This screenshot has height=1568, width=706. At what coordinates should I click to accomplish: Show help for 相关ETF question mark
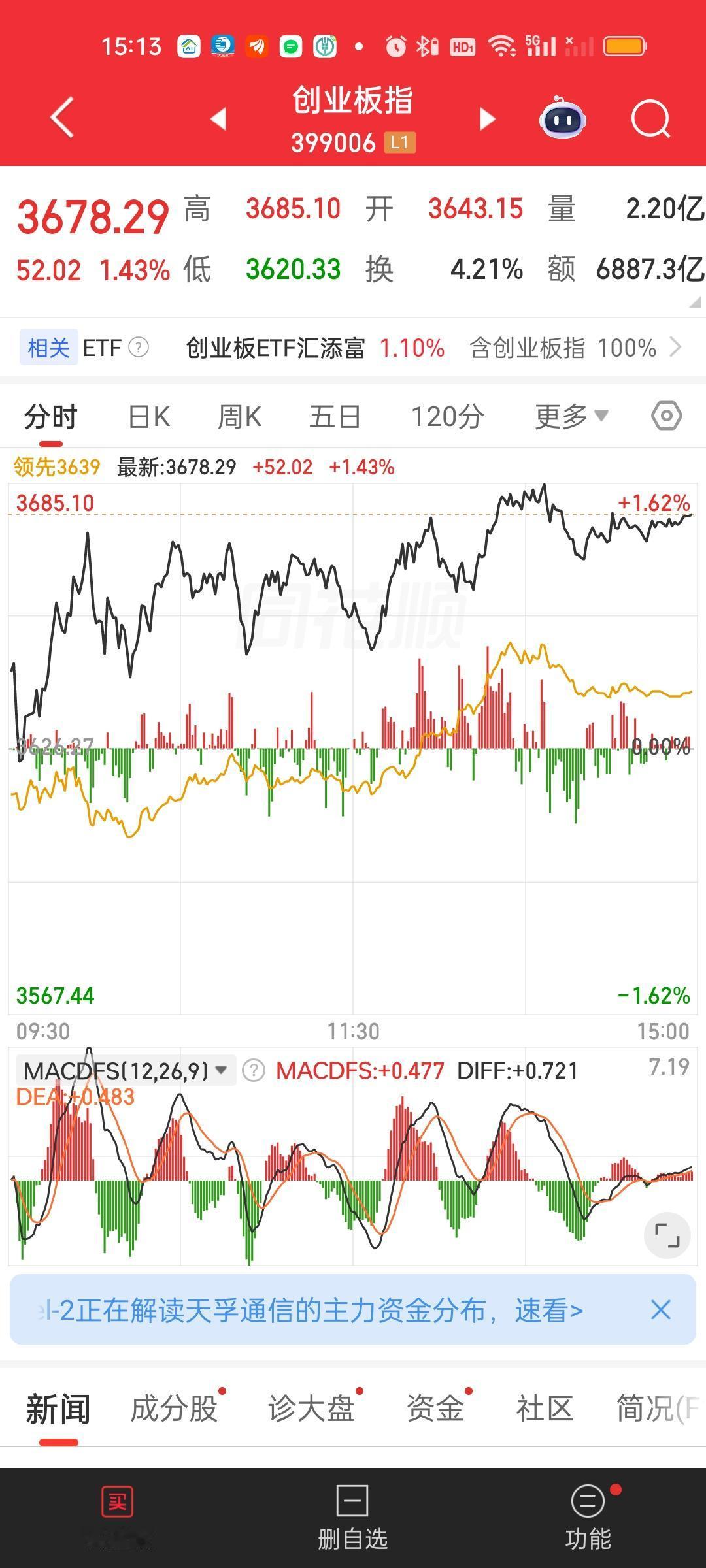(139, 348)
